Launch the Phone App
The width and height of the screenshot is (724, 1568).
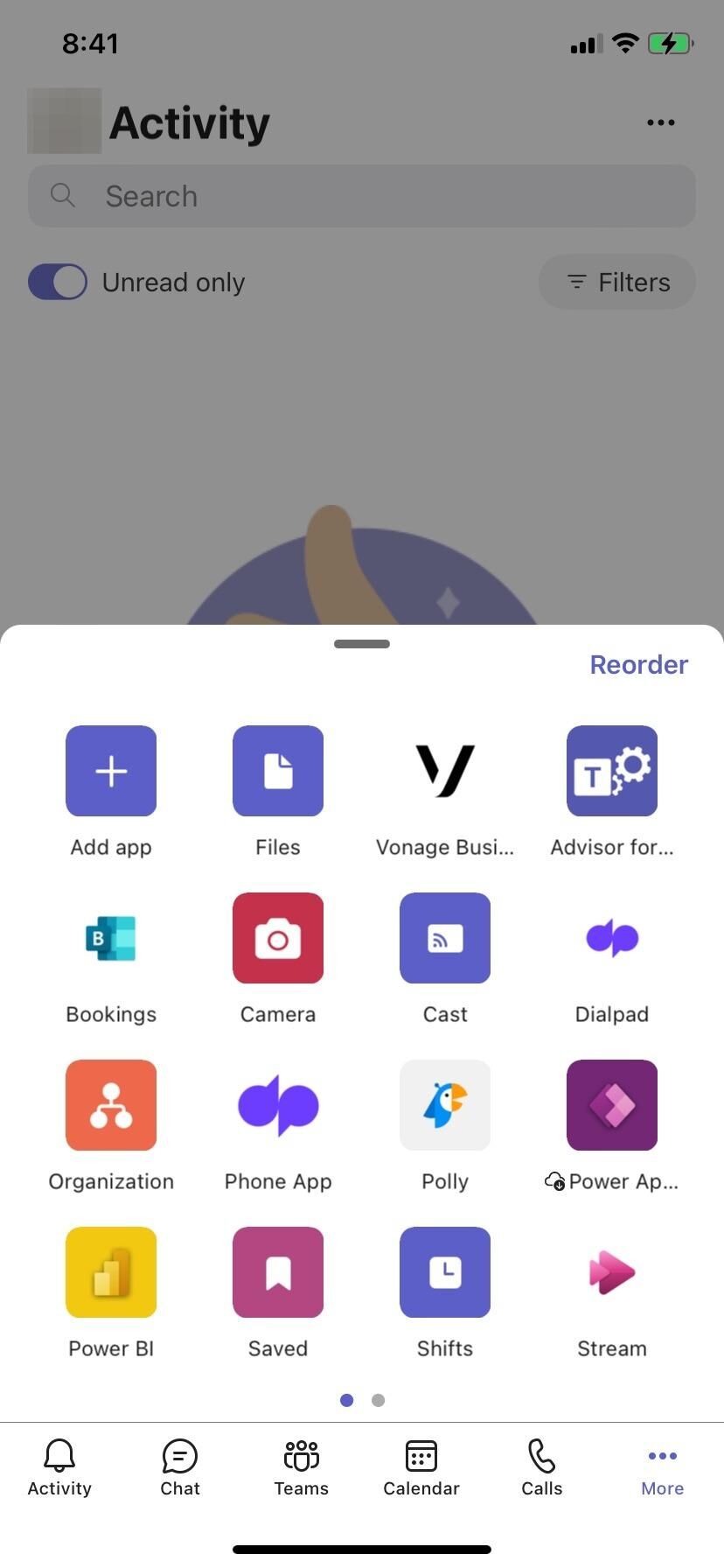pyautogui.click(x=278, y=1105)
